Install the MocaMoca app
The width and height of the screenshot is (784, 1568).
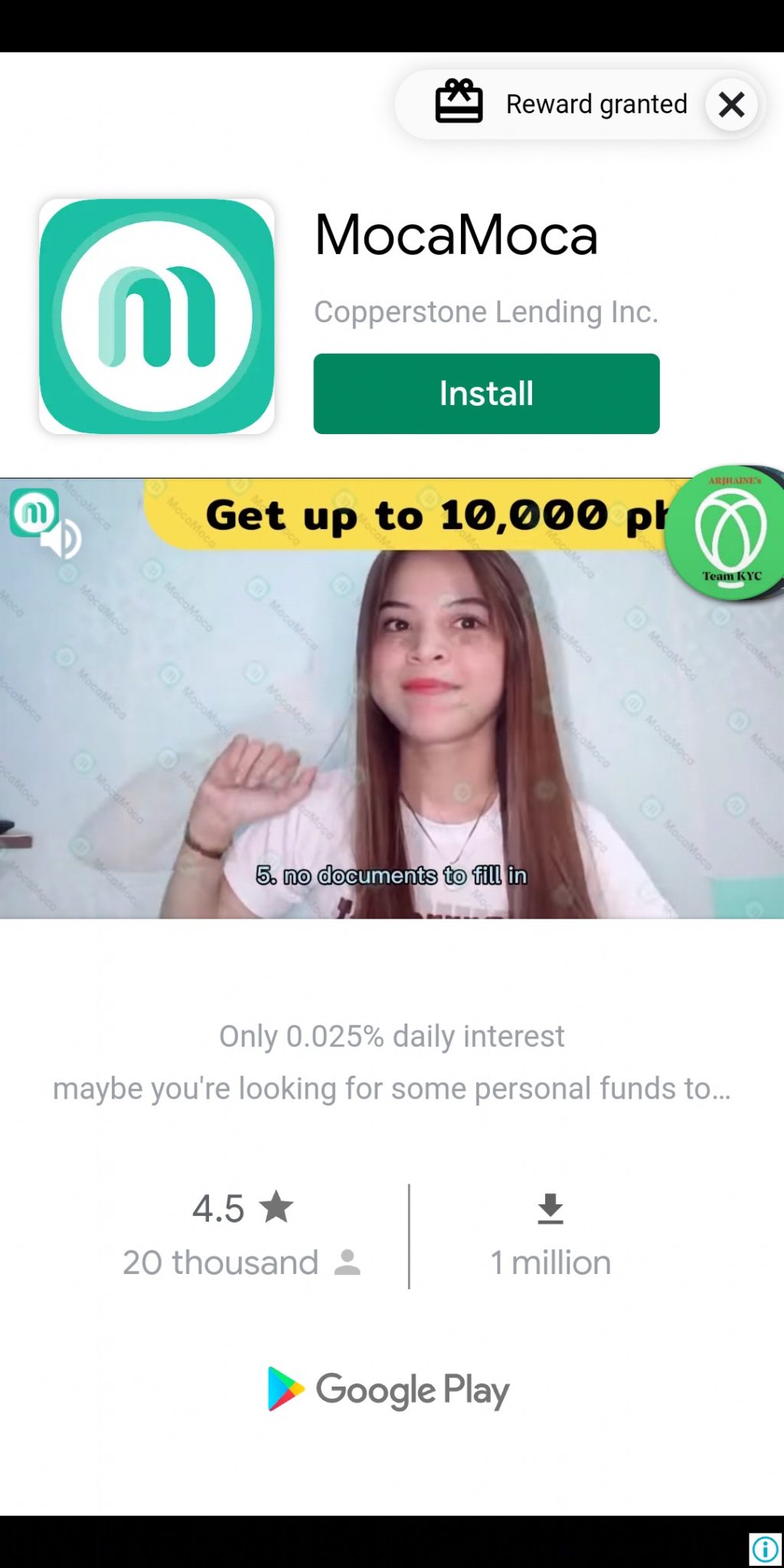coord(486,394)
